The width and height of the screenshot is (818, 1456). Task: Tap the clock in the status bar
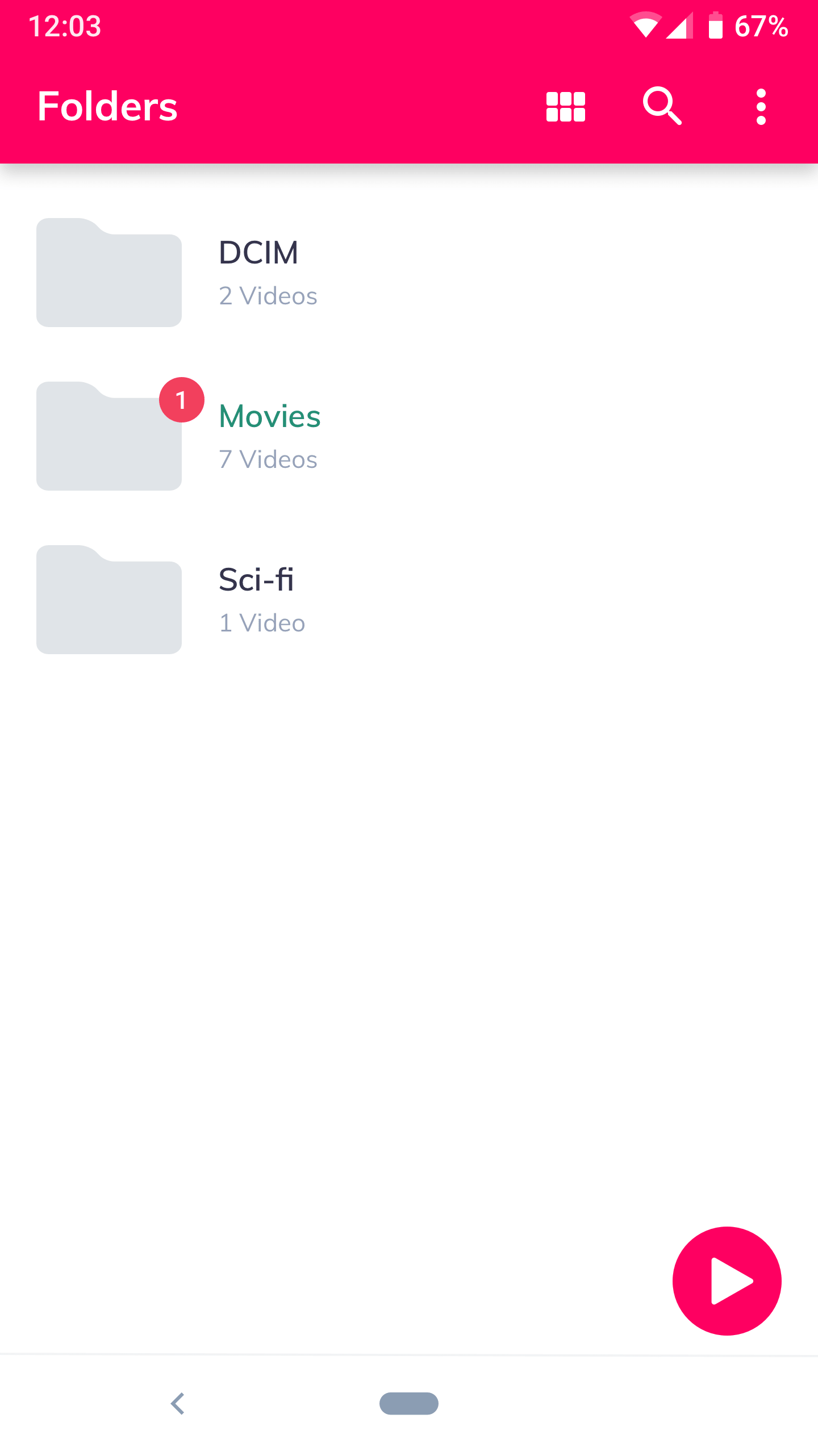click(x=65, y=26)
